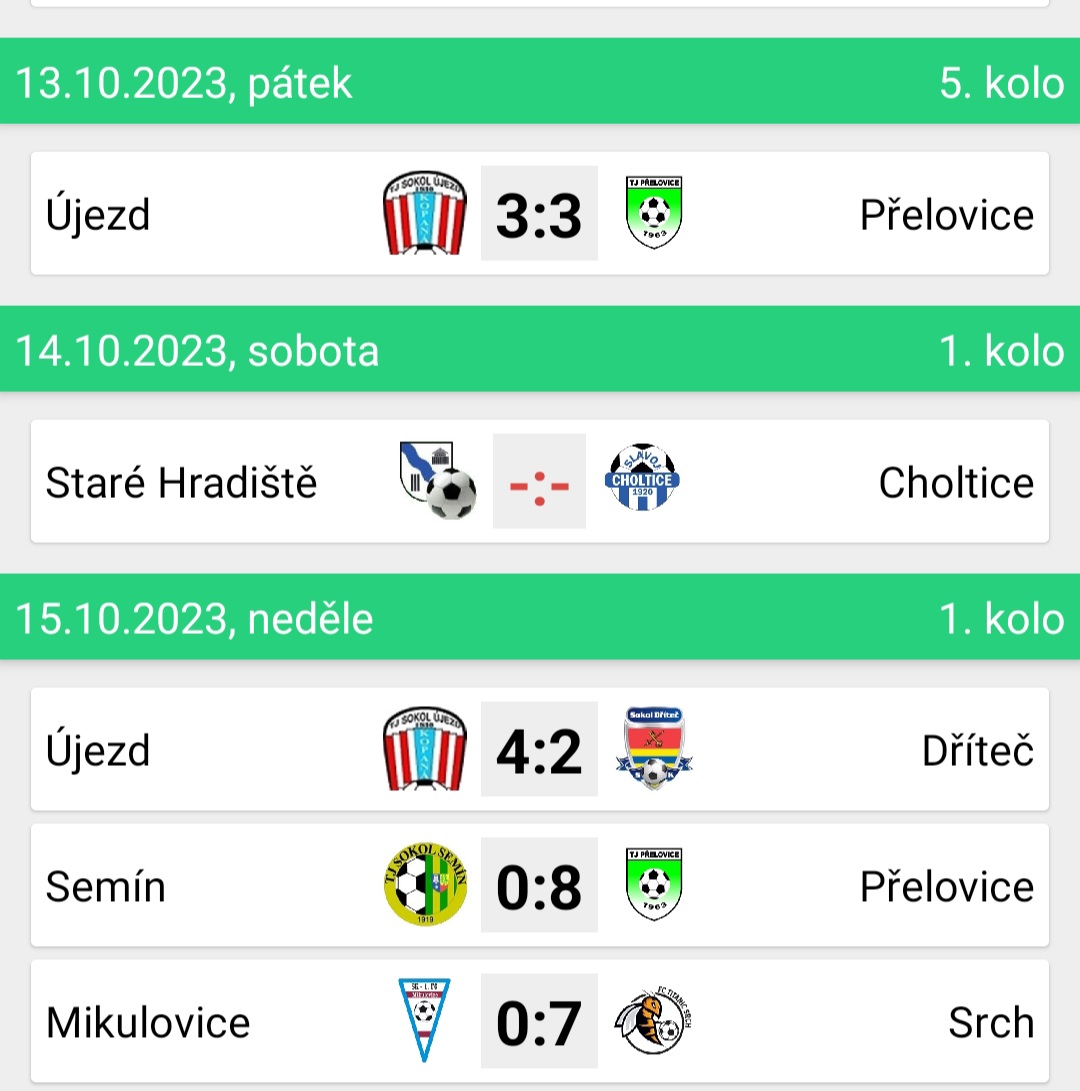Open the Staré Hradiště vs Choltice match

click(x=539, y=482)
